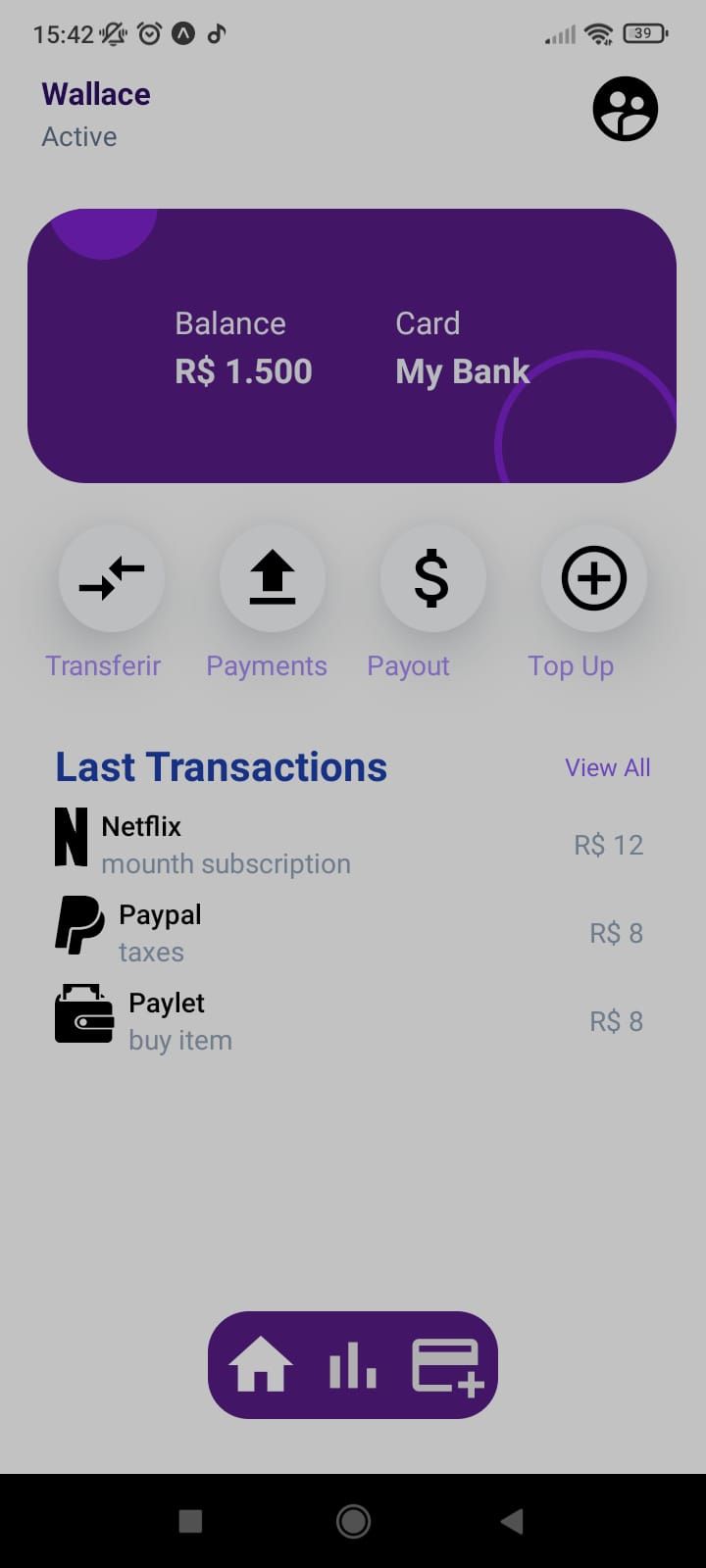Open Payments with the upload icon

pos(272,577)
